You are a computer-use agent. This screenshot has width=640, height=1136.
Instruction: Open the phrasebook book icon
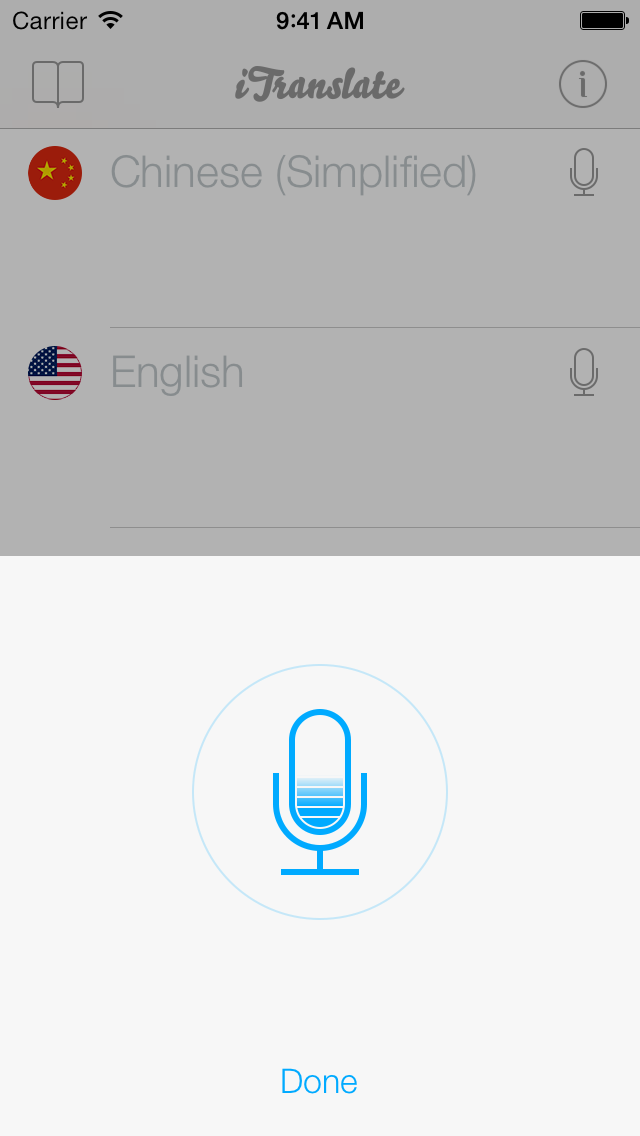(x=58, y=84)
